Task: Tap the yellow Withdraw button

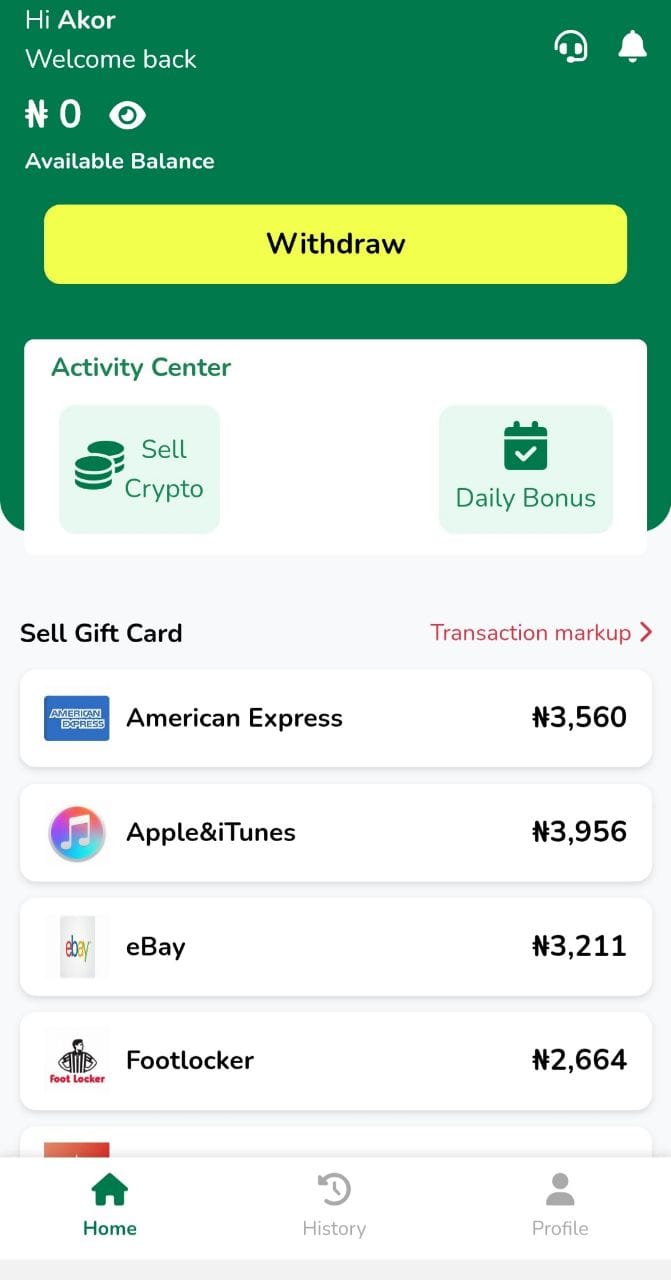Action: (335, 244)
